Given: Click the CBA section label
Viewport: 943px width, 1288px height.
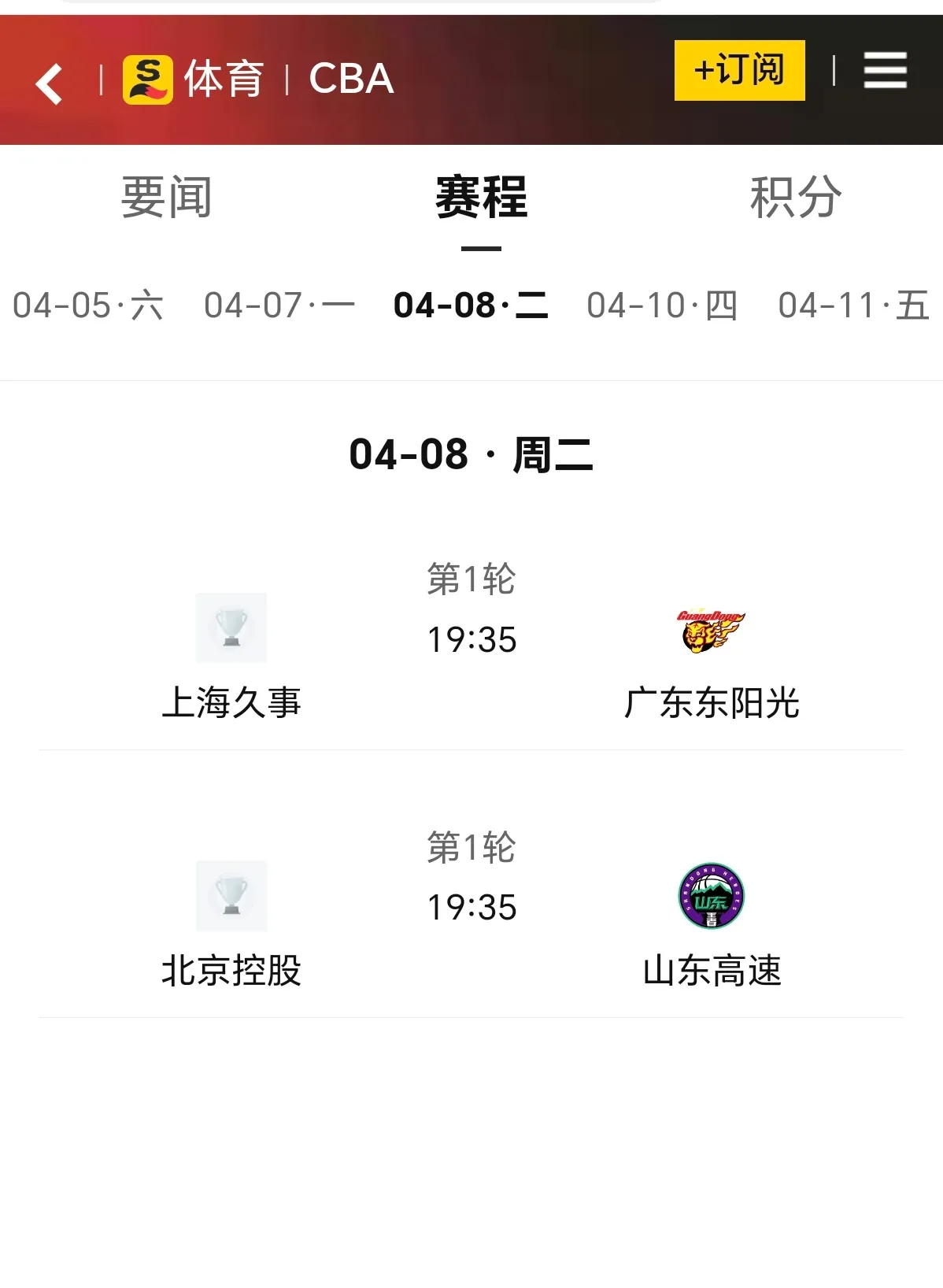Looking at the screenshot, I should click(x=349, y=79).
